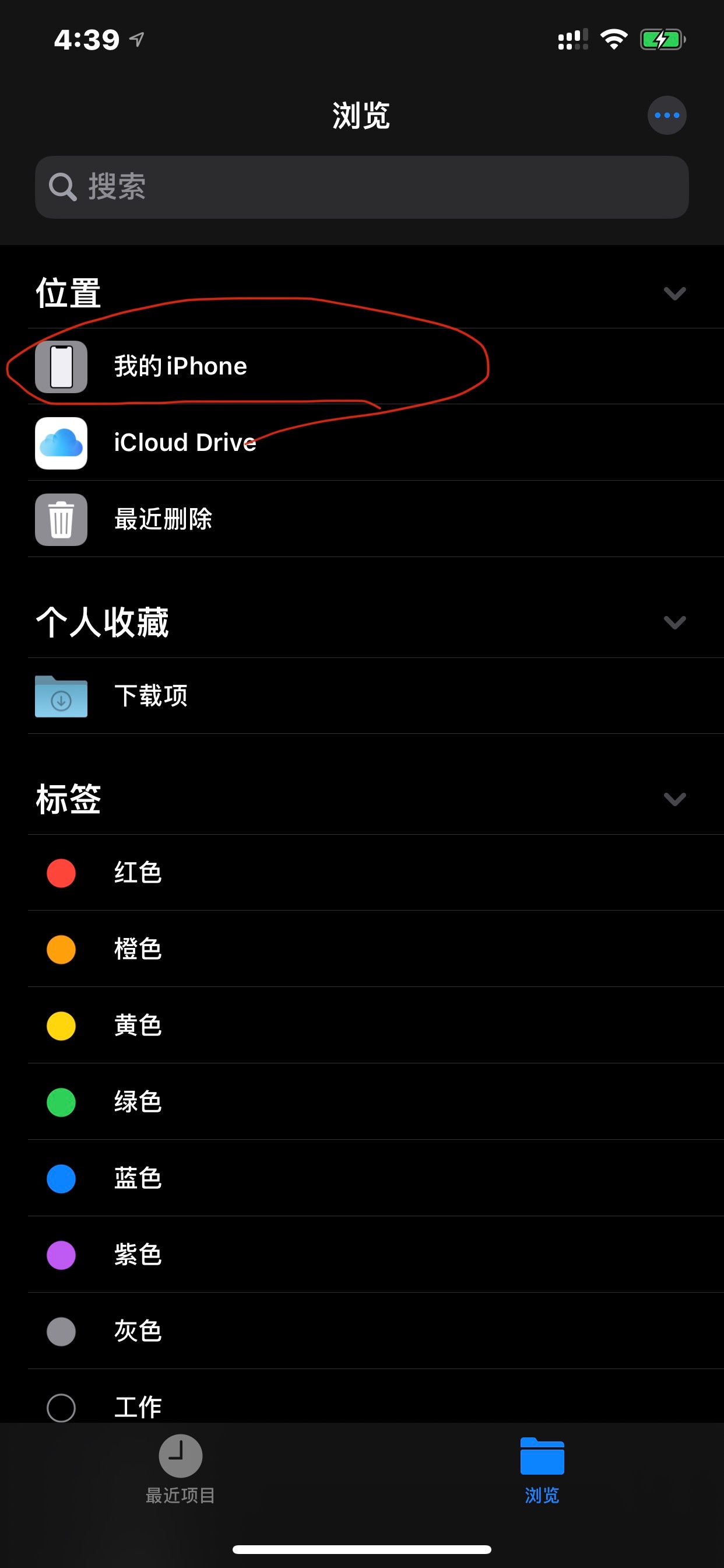Screen dimensions: 724x1568
Task: Collapse the 标签 section
Action: pos(674,799)
